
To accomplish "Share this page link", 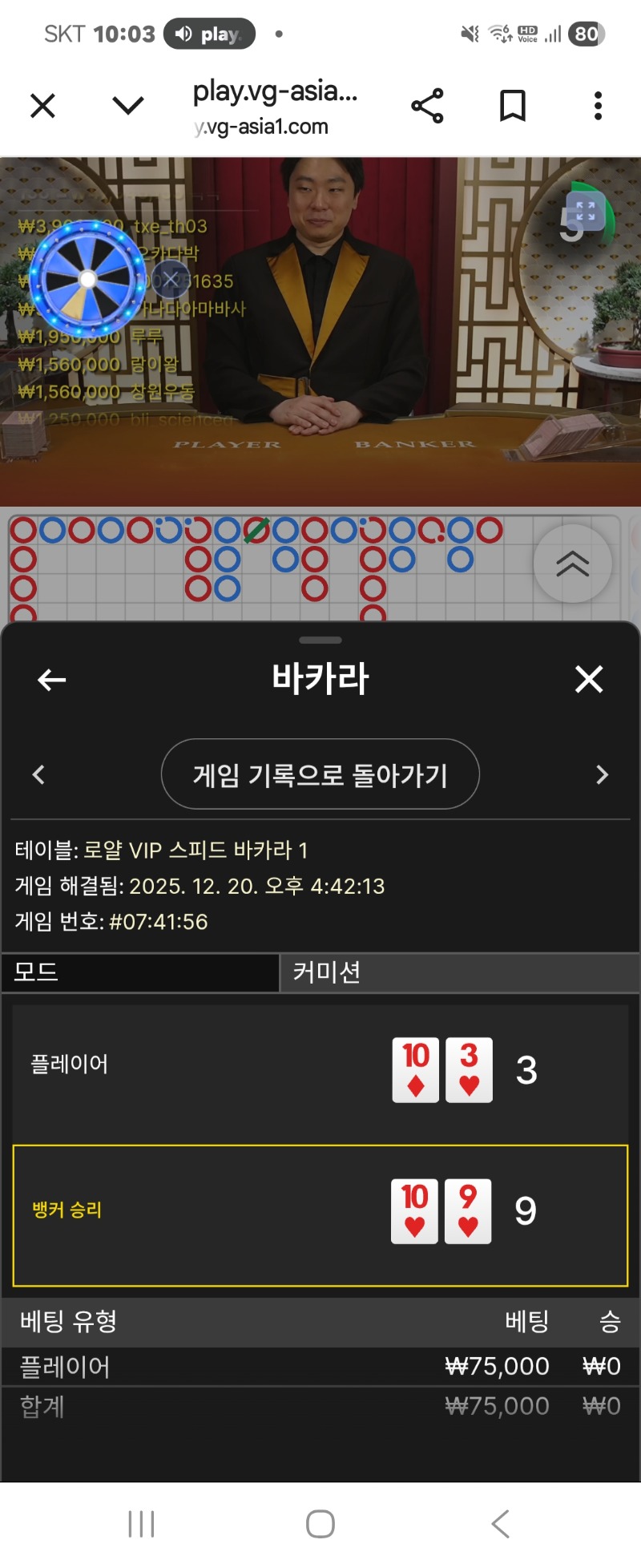I will click(427, 106).
